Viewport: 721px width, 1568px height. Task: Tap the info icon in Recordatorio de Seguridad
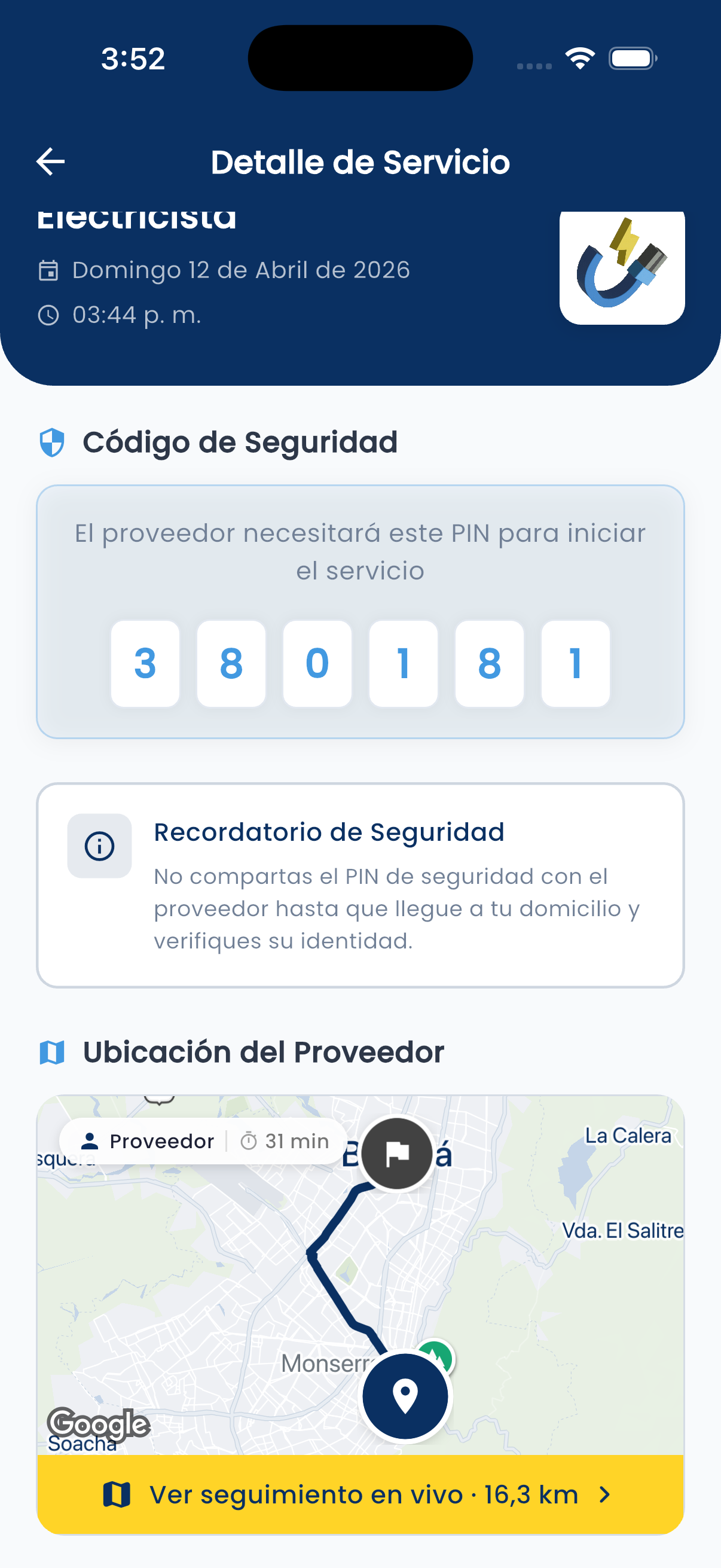pyautogui.click(x=100, y=845)
